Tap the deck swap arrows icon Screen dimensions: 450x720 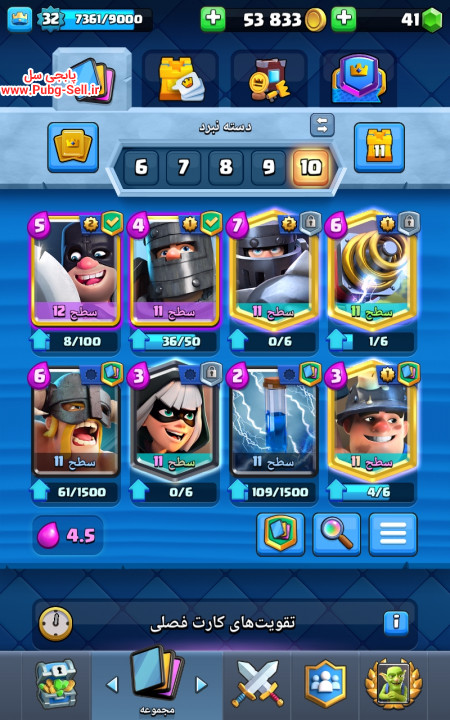point(322,125)
